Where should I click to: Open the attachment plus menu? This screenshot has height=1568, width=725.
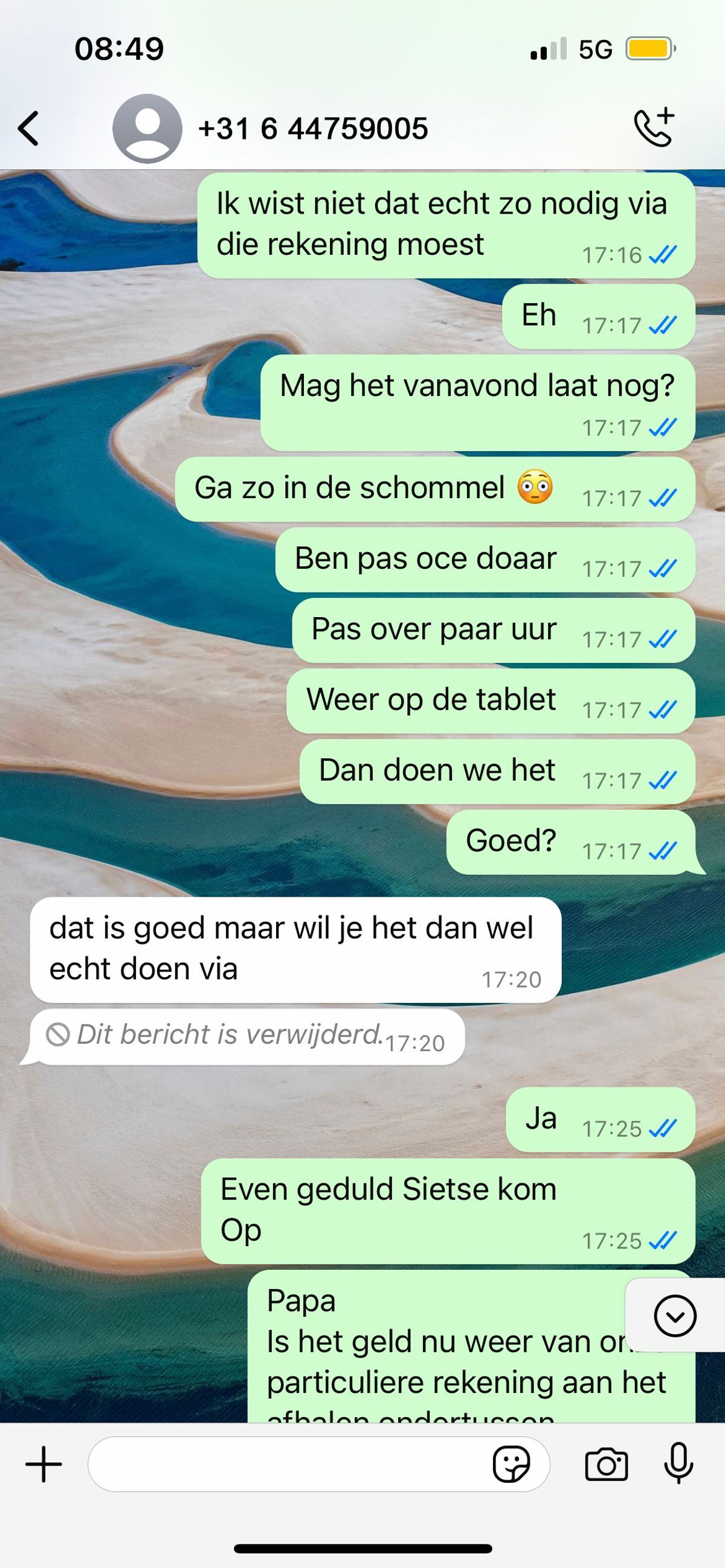point(44,1465)
